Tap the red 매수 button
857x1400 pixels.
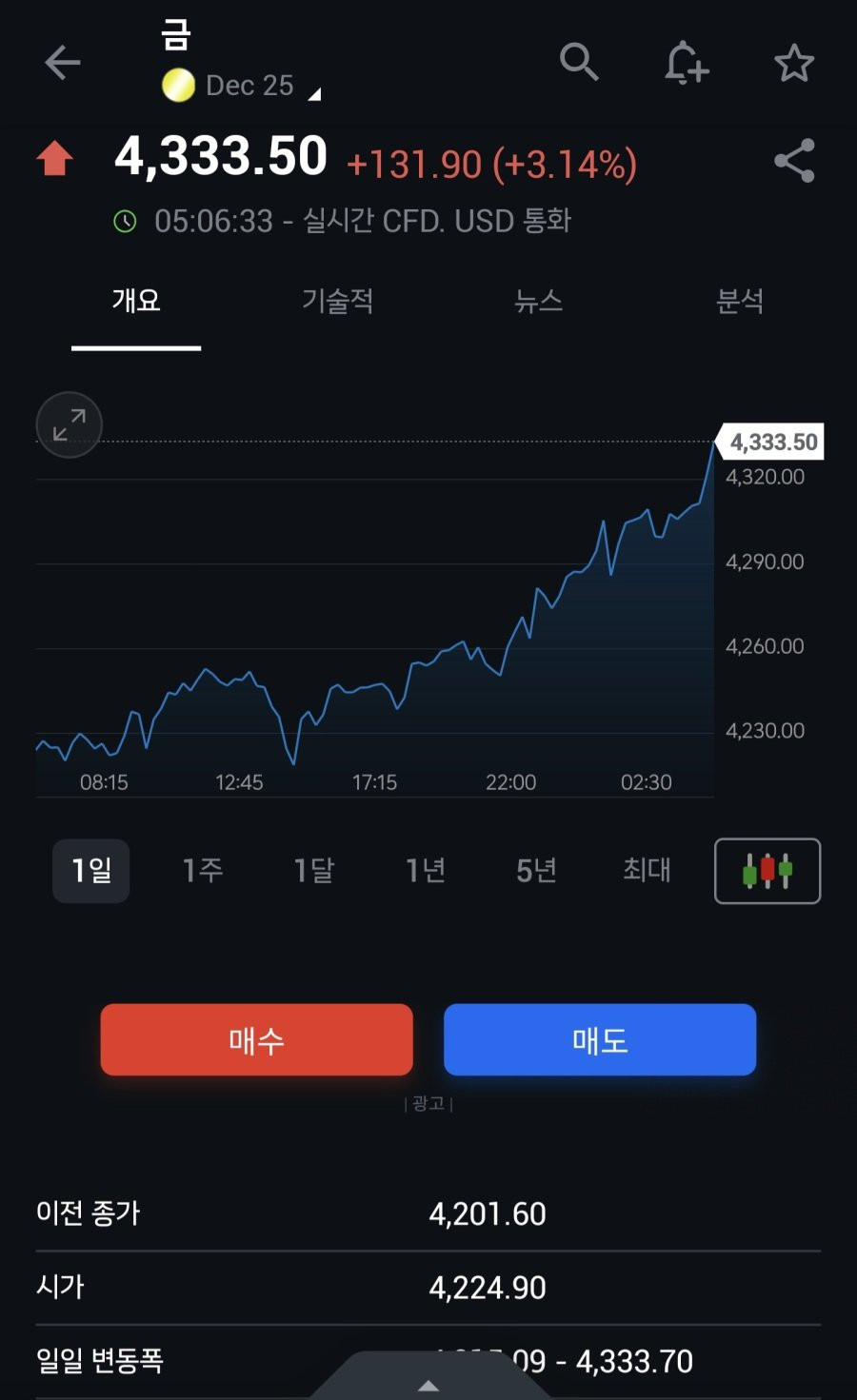pyautogui.click(x=257, y=1040)
